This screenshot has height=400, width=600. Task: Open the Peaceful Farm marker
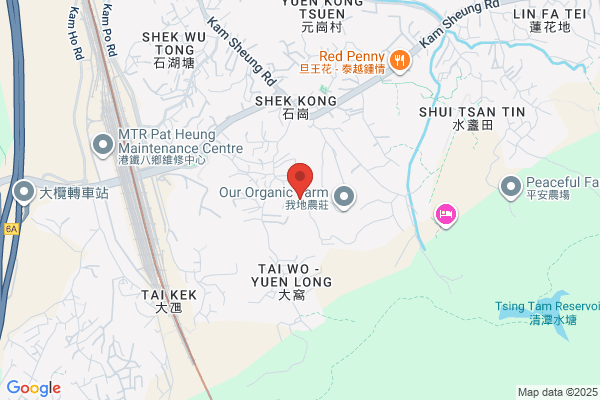[x=511, y=188]
